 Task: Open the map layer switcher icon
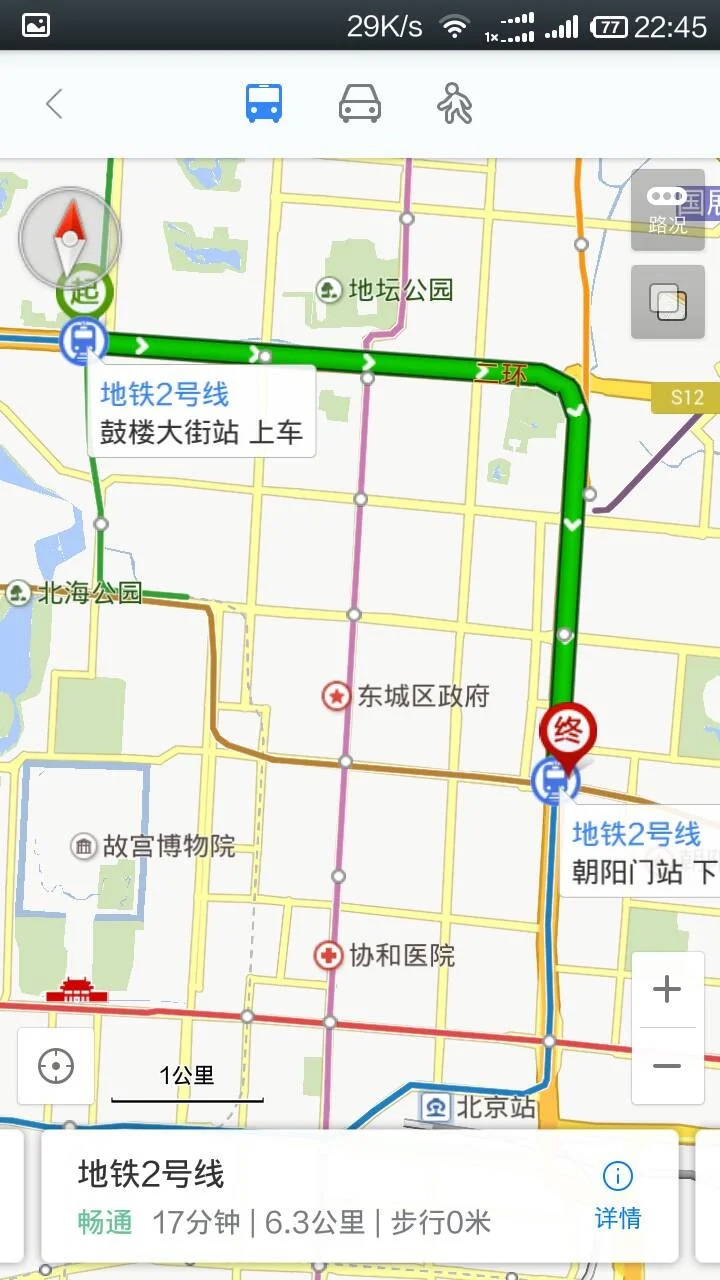point(667,302)
